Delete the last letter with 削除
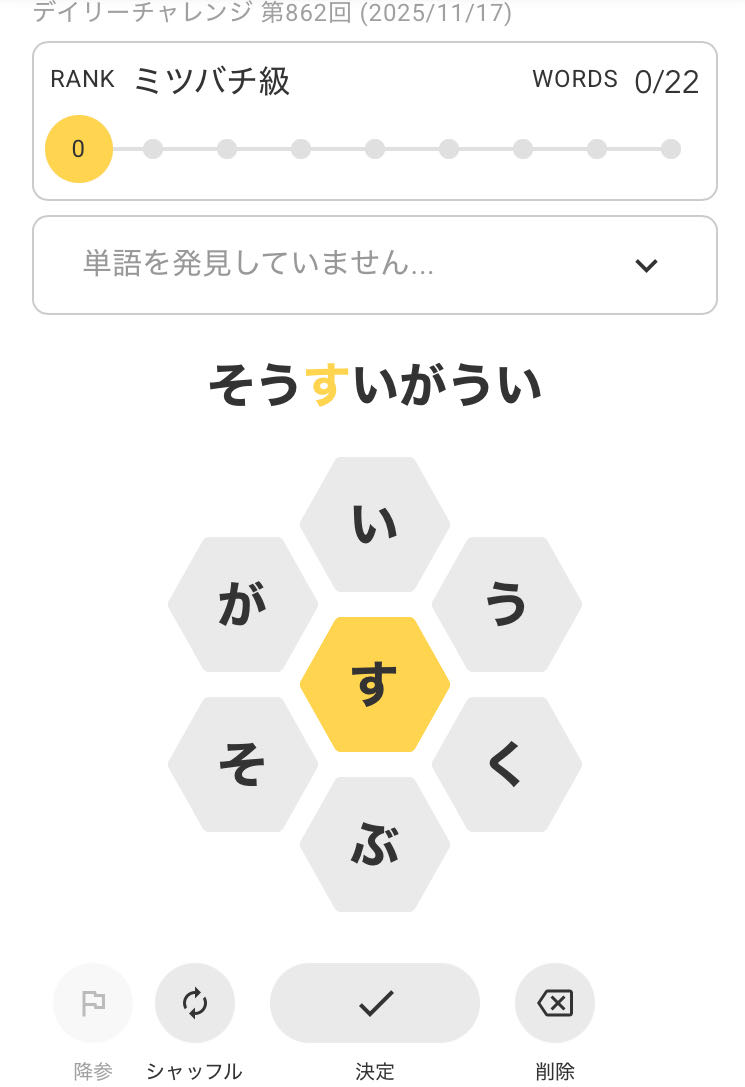745x1087 pixels. [x=555, y=1003]
